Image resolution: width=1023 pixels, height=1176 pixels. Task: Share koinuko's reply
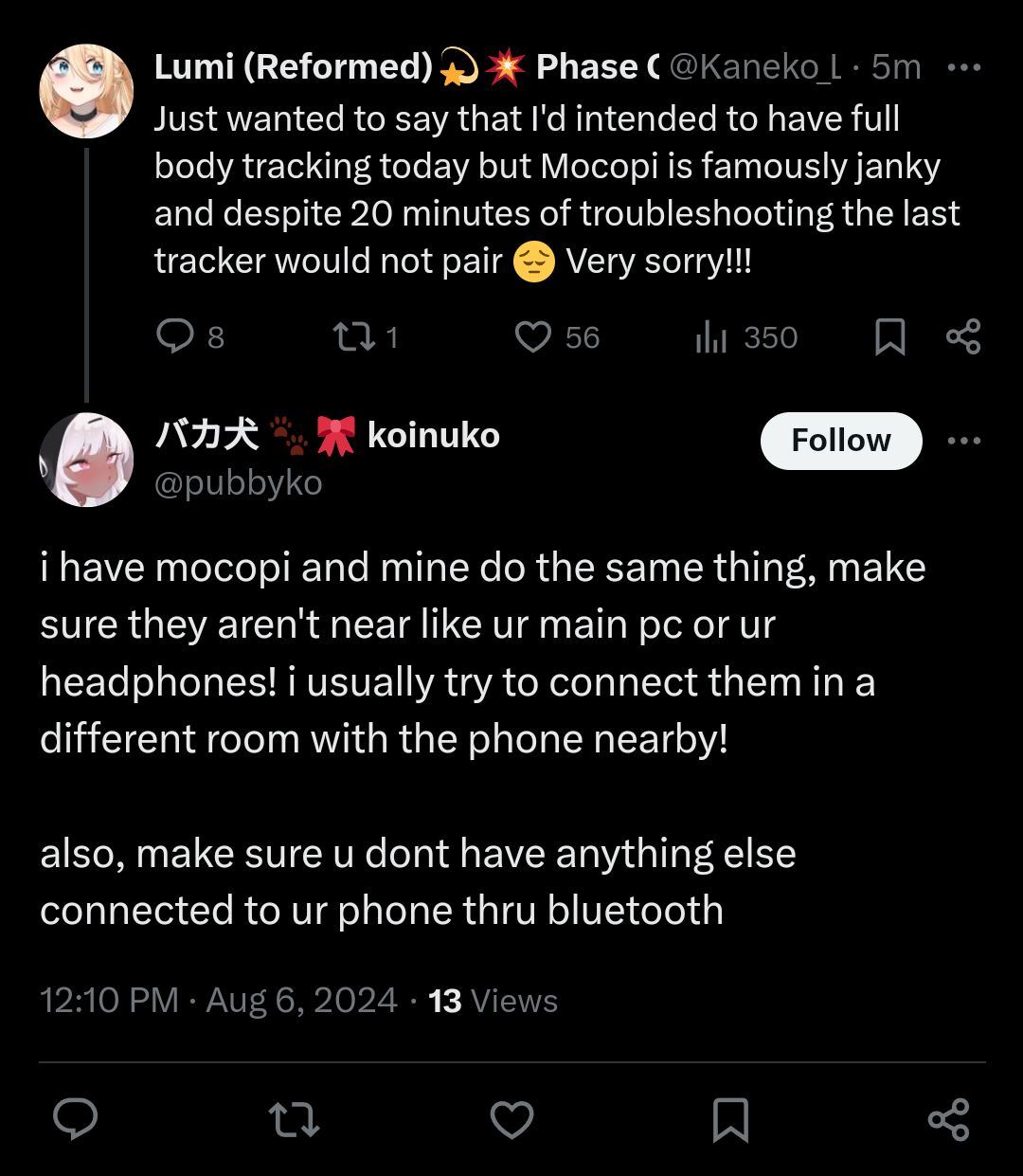pos(948,1119)
